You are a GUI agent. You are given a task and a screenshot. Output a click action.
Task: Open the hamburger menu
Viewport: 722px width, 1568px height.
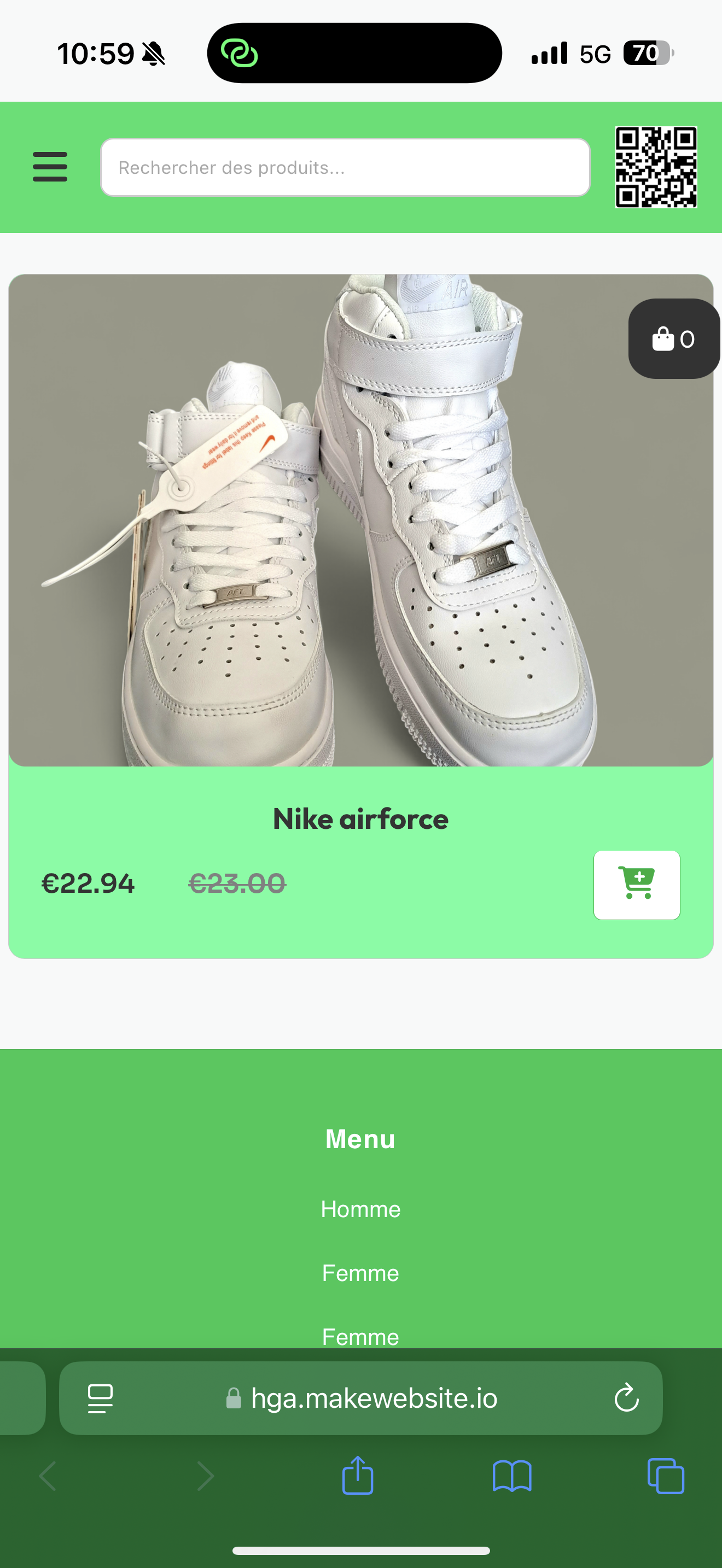click(50, 167)
